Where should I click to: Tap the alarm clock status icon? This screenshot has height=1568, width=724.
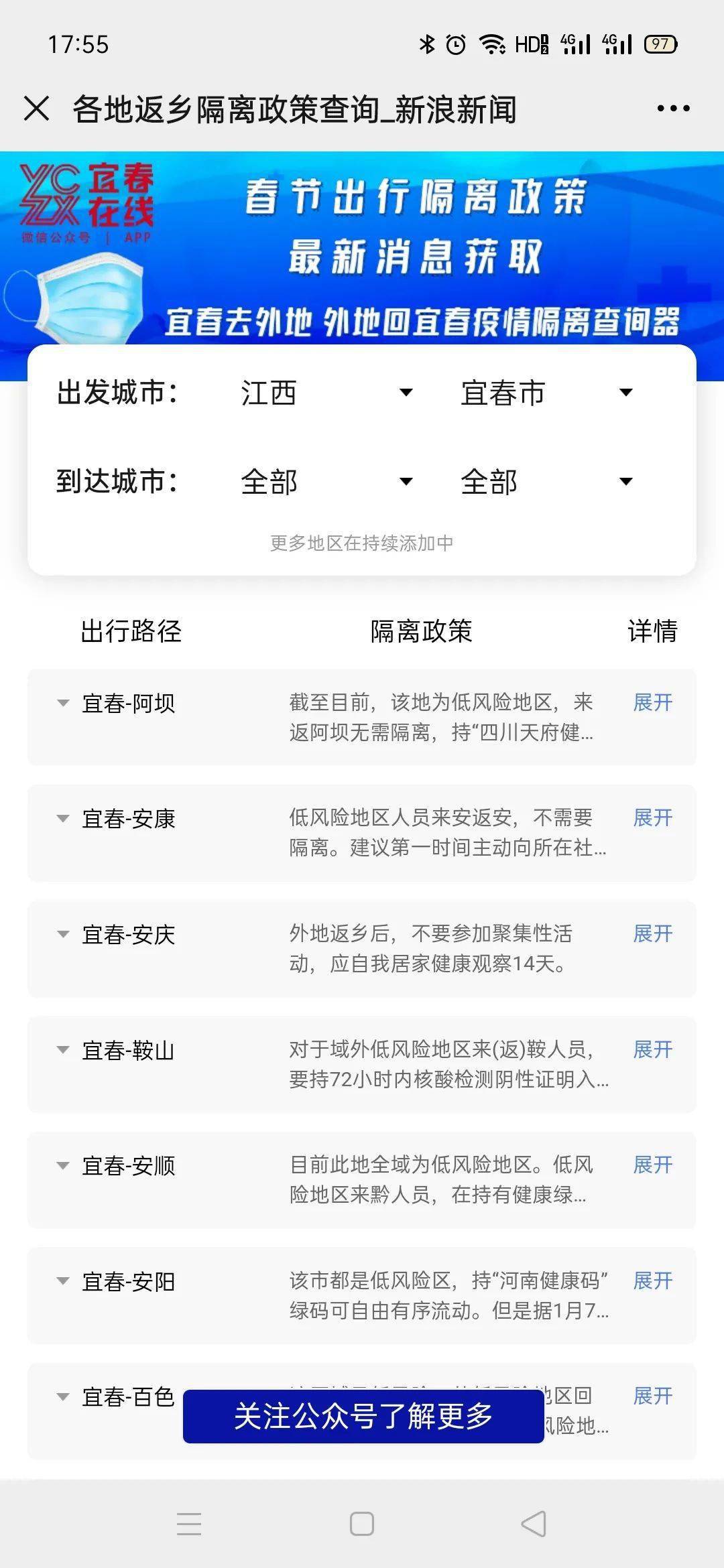click(457, 43)
